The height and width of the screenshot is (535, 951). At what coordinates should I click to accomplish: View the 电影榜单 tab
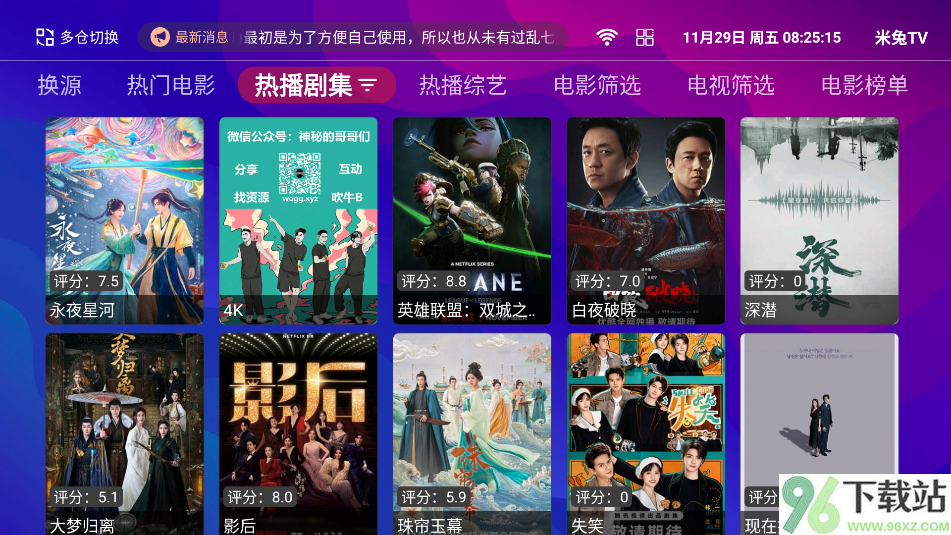[865, 86]
